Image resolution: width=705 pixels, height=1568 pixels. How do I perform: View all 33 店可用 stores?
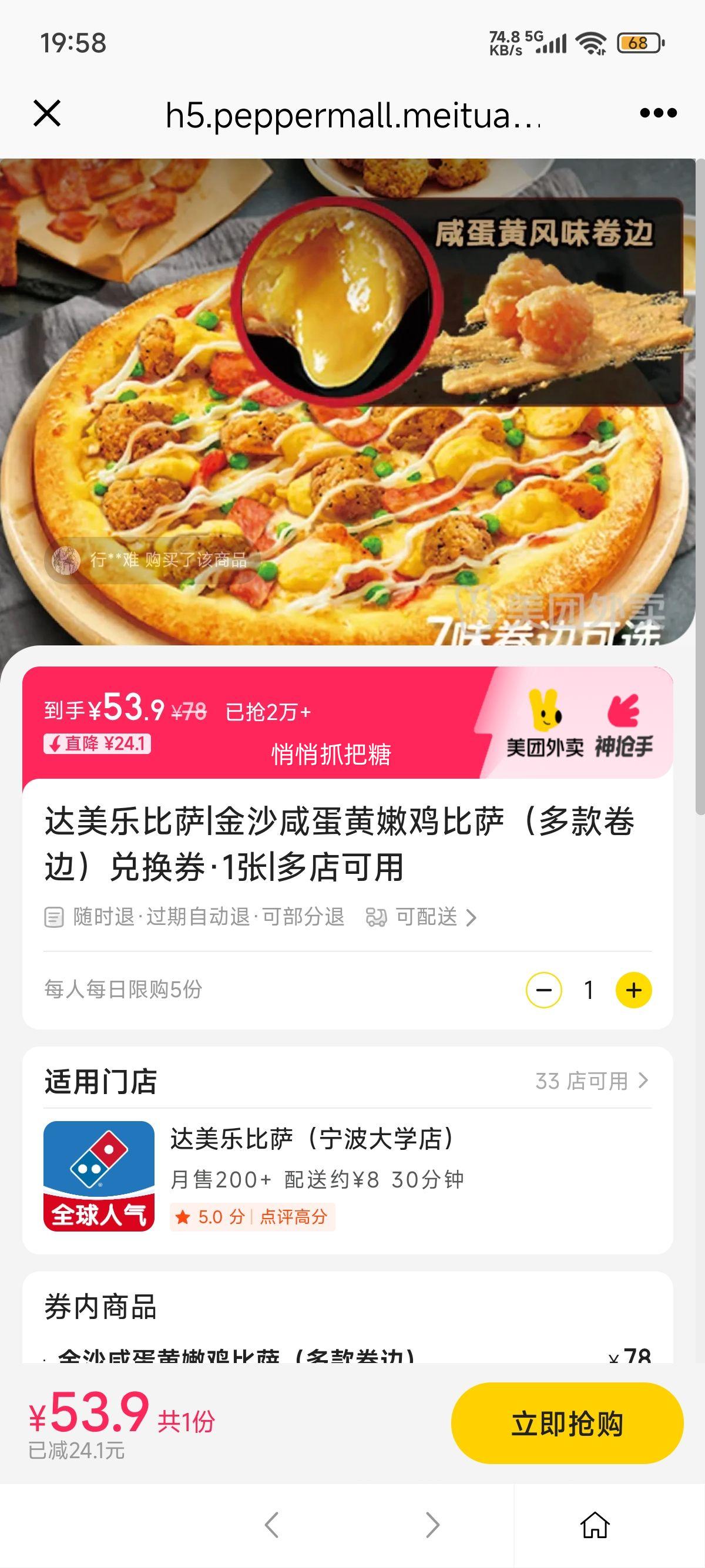click(591, 1081)
